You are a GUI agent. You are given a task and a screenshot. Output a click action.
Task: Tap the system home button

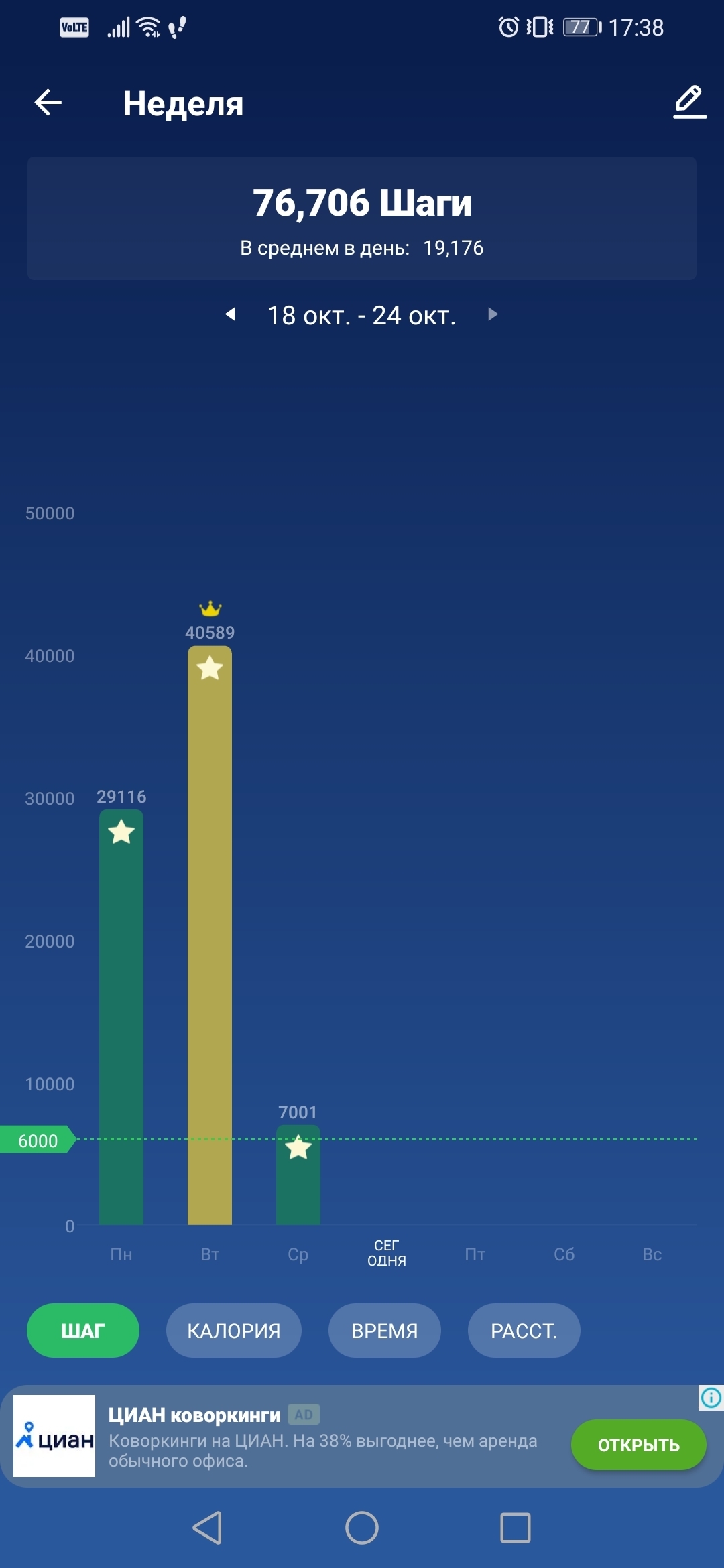(362, 1528)
